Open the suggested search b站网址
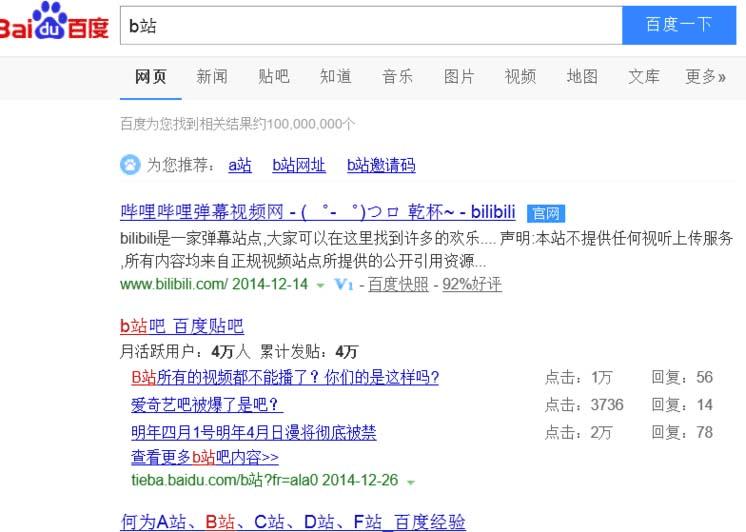This screenshot has width=746, height=532. 299,165
